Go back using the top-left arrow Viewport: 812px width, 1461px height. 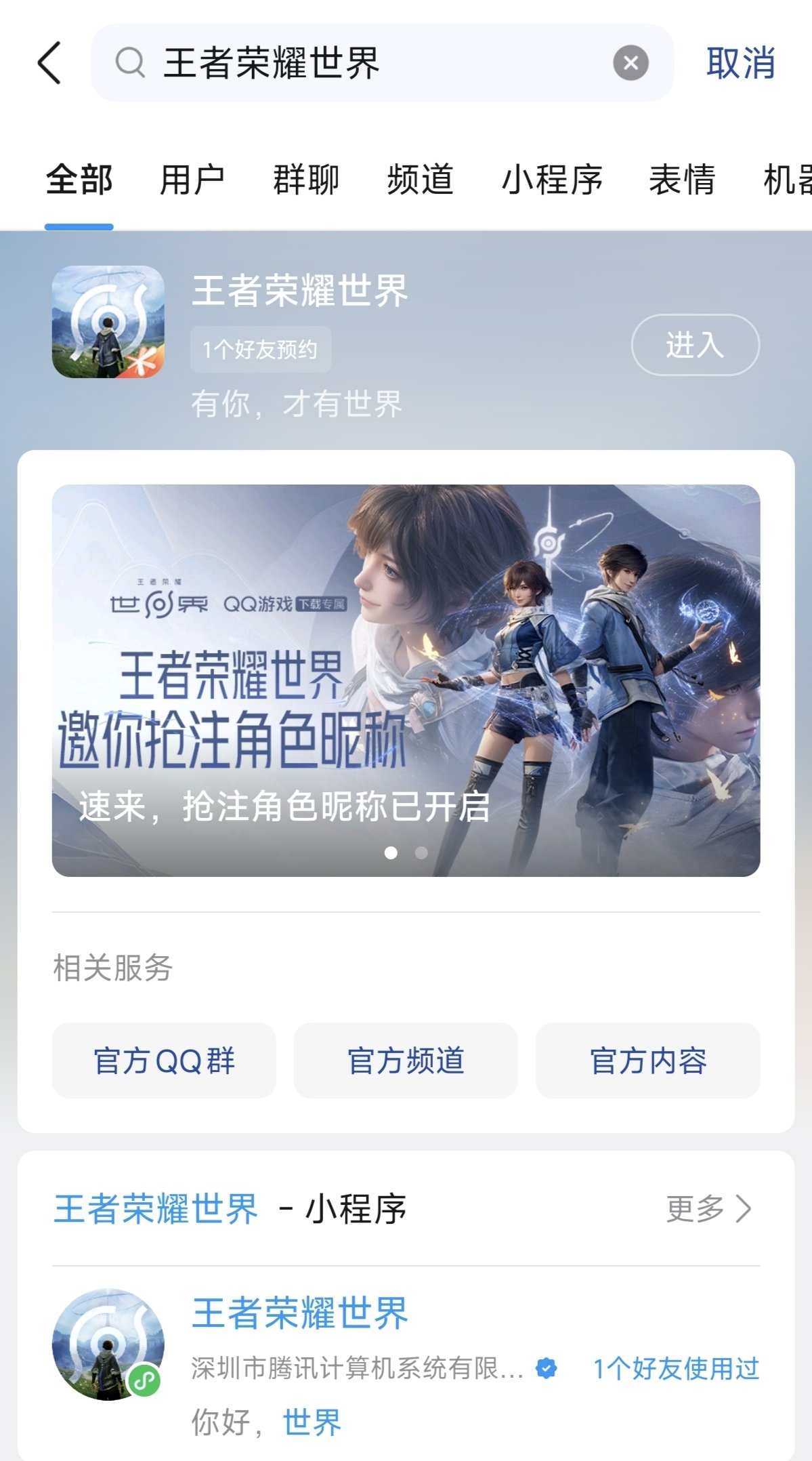pyautogui.click(x=49, y=63)
